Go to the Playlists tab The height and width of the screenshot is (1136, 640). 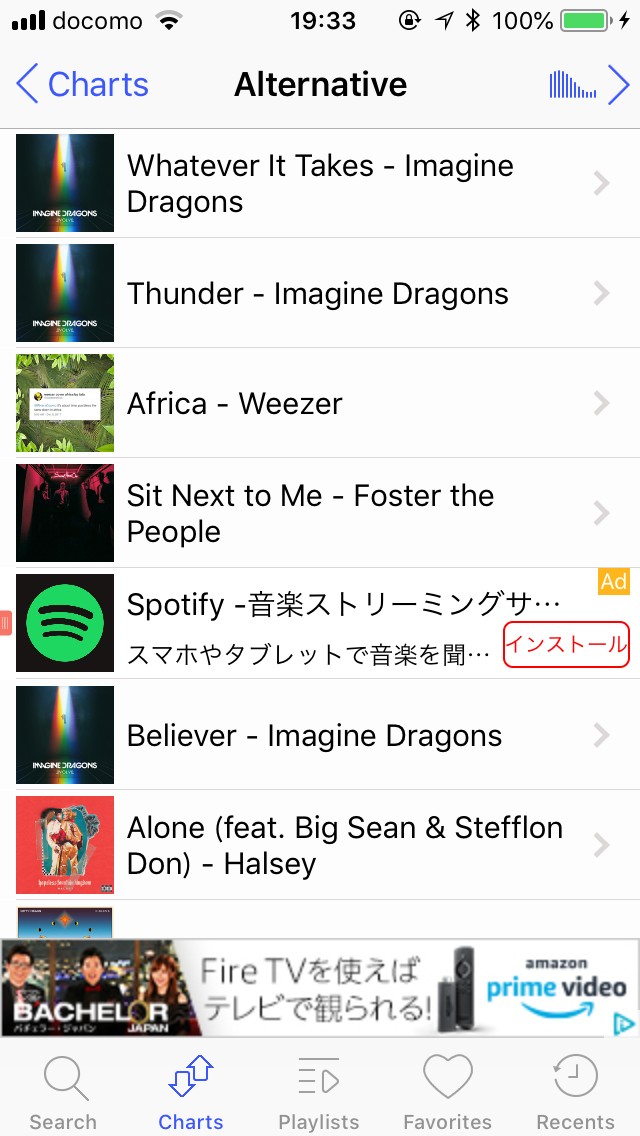pyautogui.click(x=319, y=1092)
